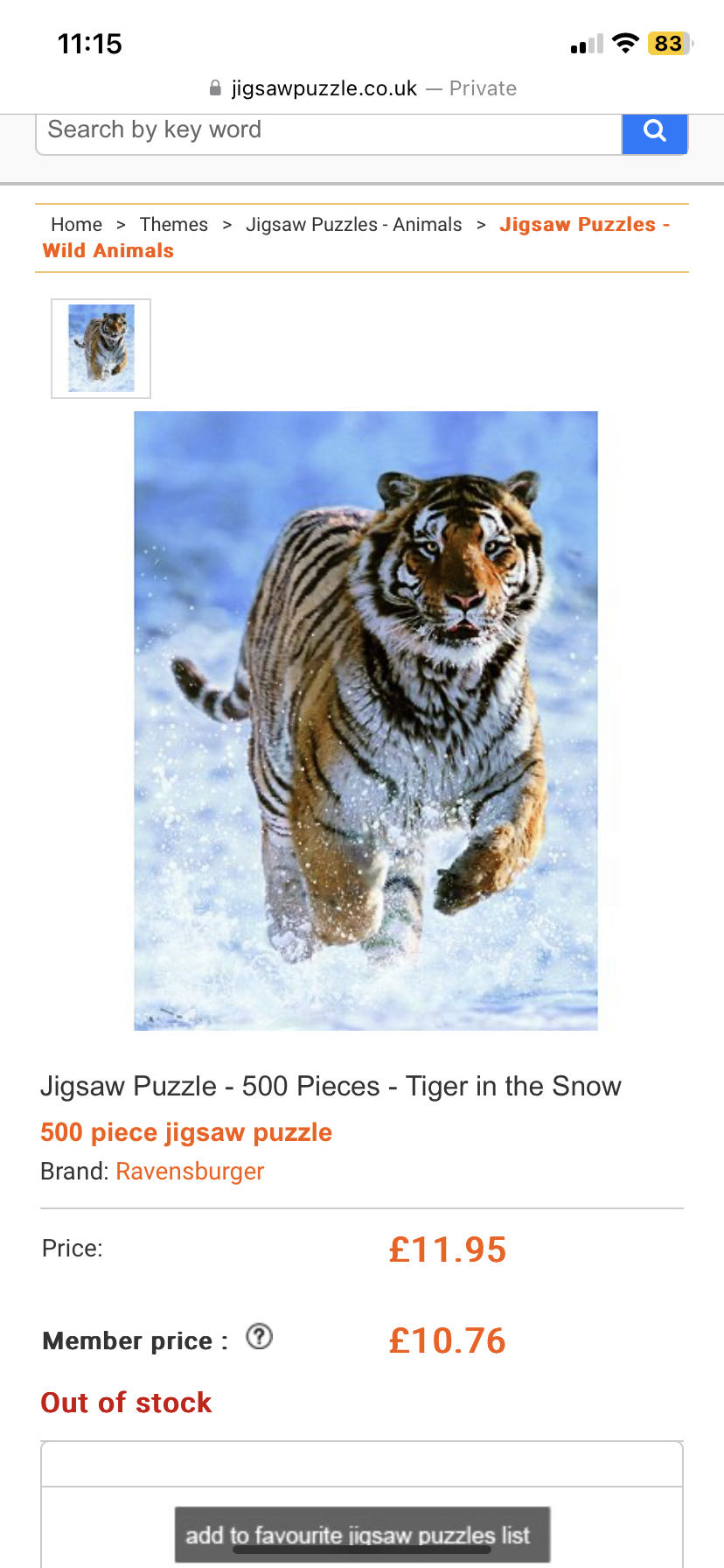View the Ravensburger brand page
Screen dimensions: 724x1568
[x=190, y=1172]
